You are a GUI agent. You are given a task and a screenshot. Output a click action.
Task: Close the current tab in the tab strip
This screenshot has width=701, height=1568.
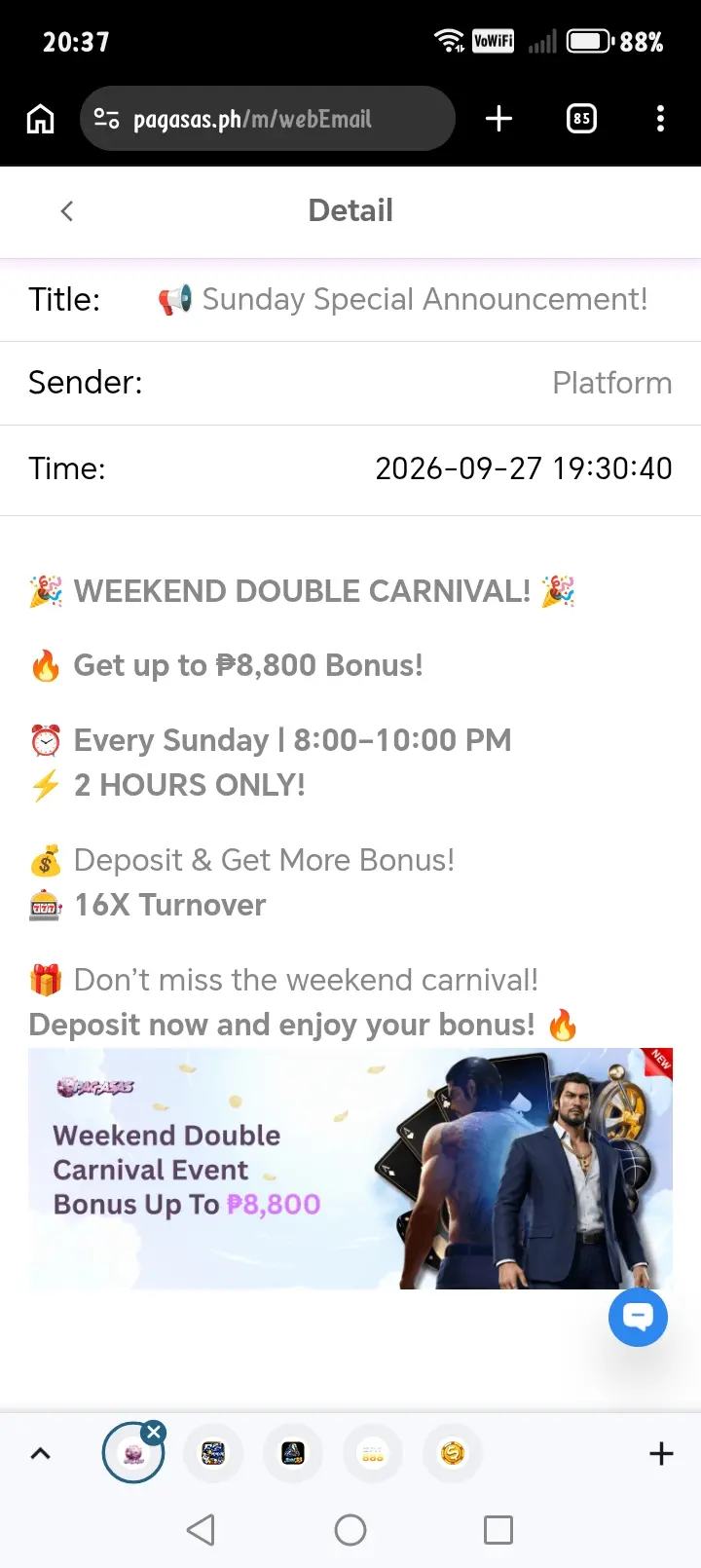pos(153,1433)
